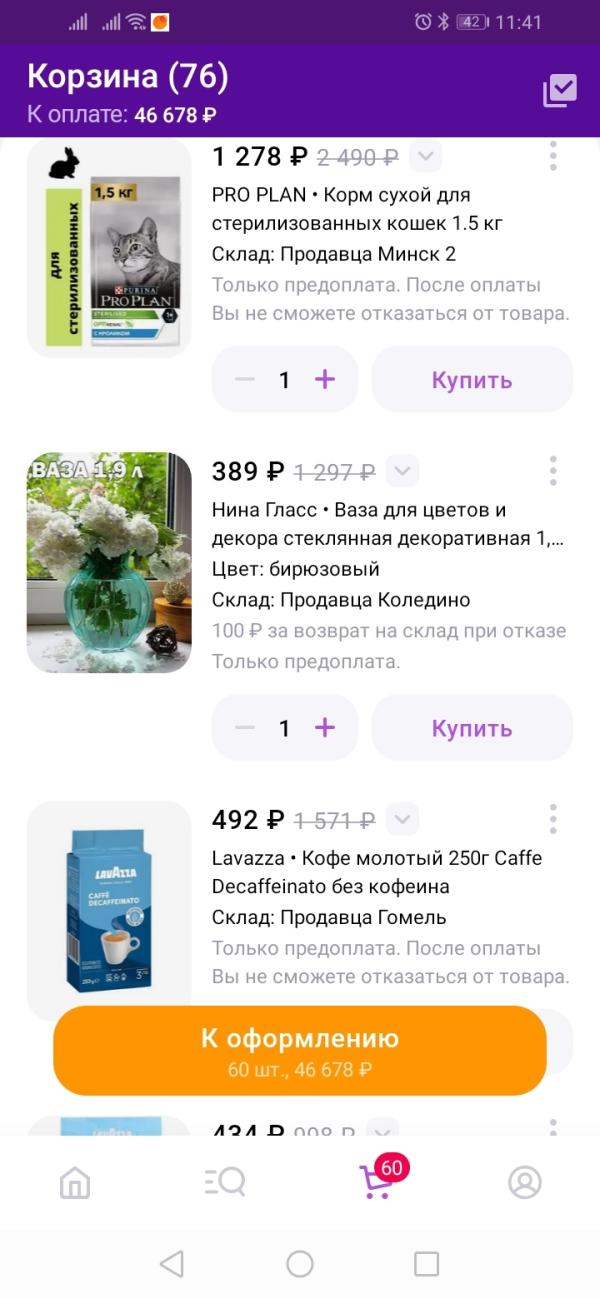Expand price details for the Нина Гласс vase
600x1298 pixels.
click(x=402, y=470)
